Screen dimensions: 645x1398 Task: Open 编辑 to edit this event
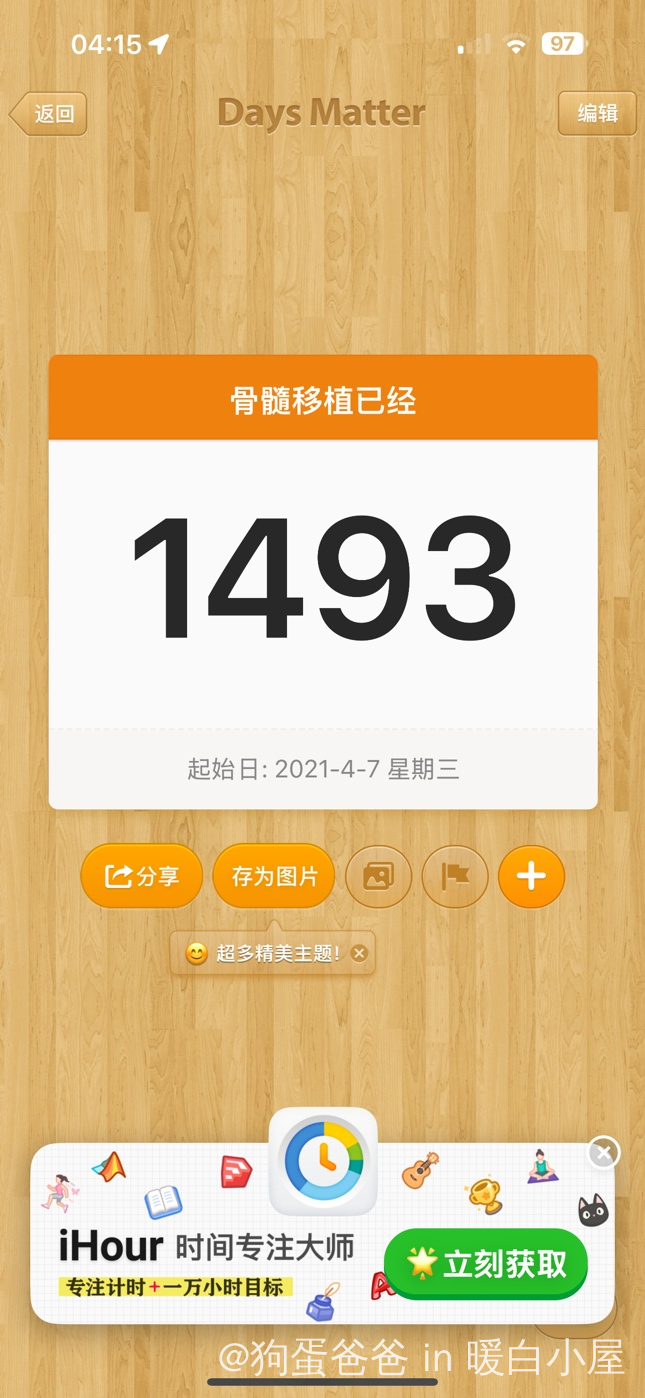coord(597,114)
